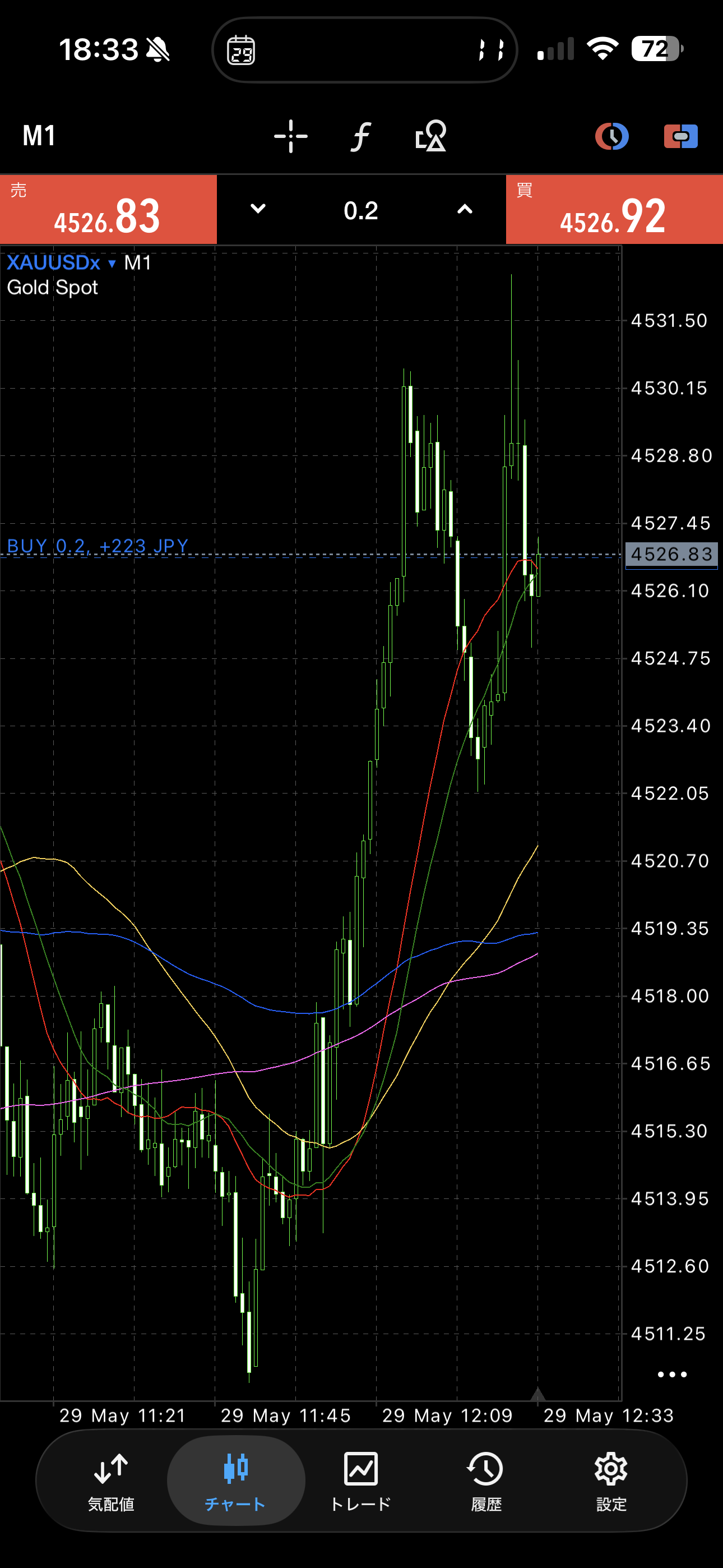723x1568 pixels.
Task: Open the indicators function menu
Action: coord(361,136)
